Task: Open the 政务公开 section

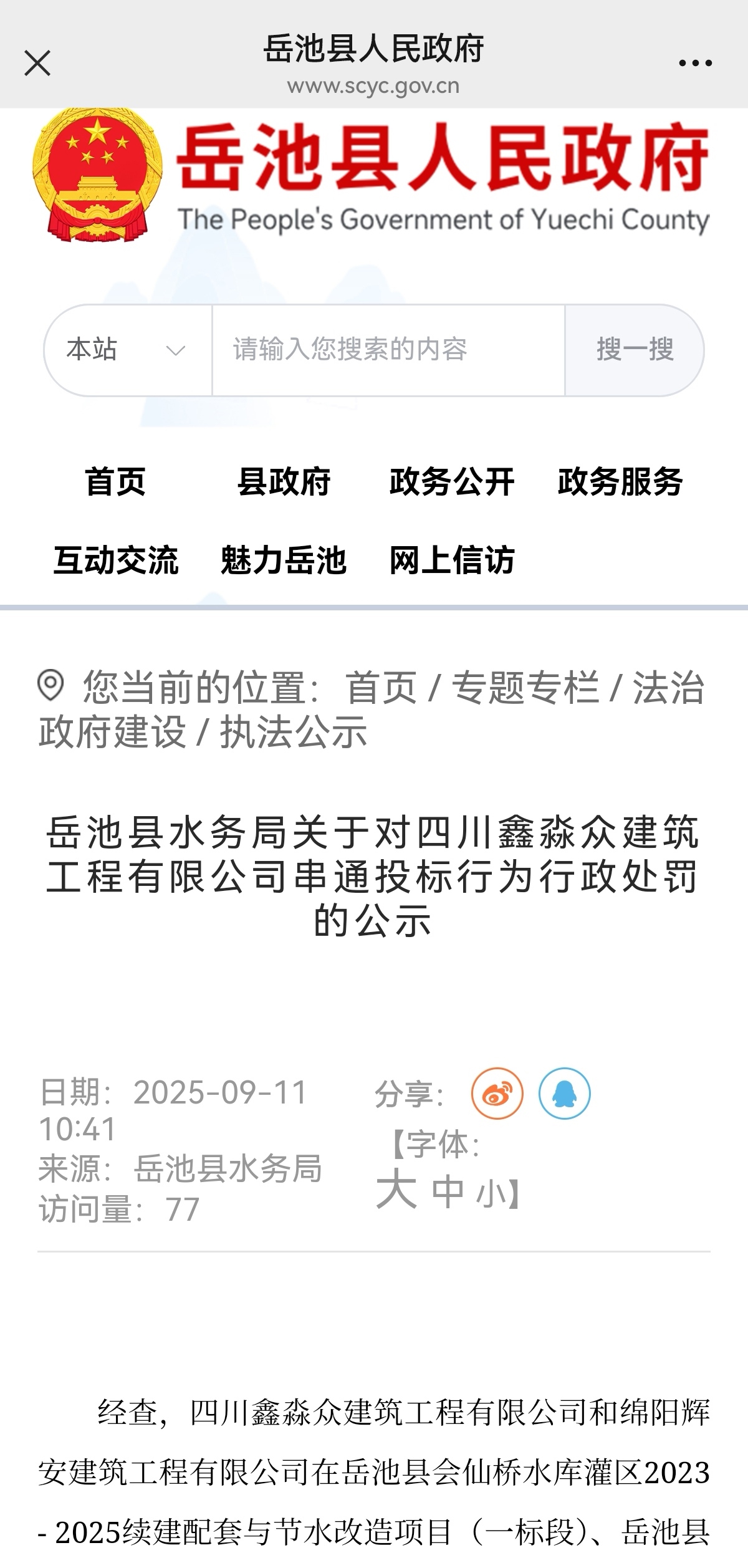Action: (x=452, y=482)
